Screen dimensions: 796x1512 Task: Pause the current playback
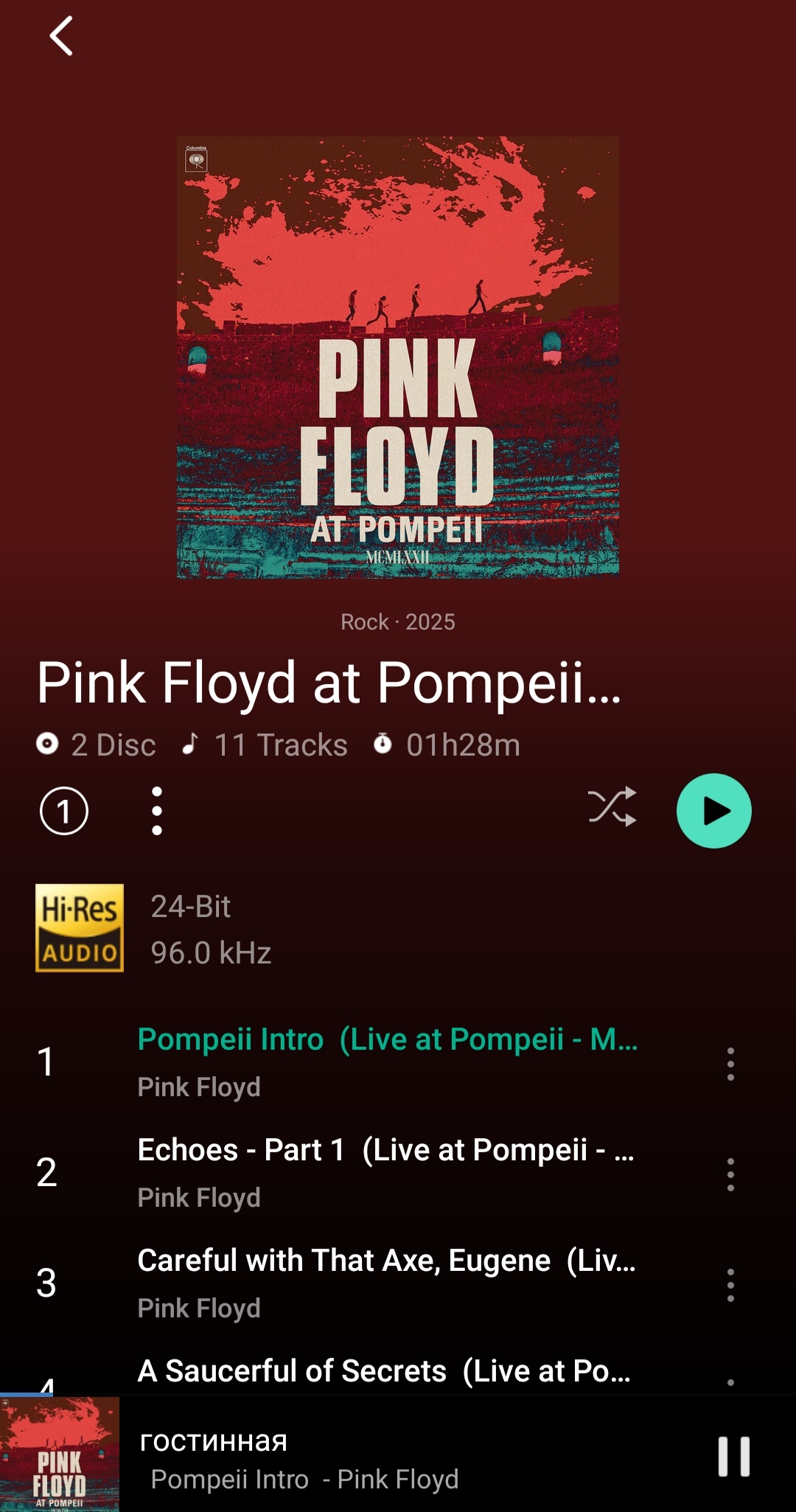pos(734,1456)
